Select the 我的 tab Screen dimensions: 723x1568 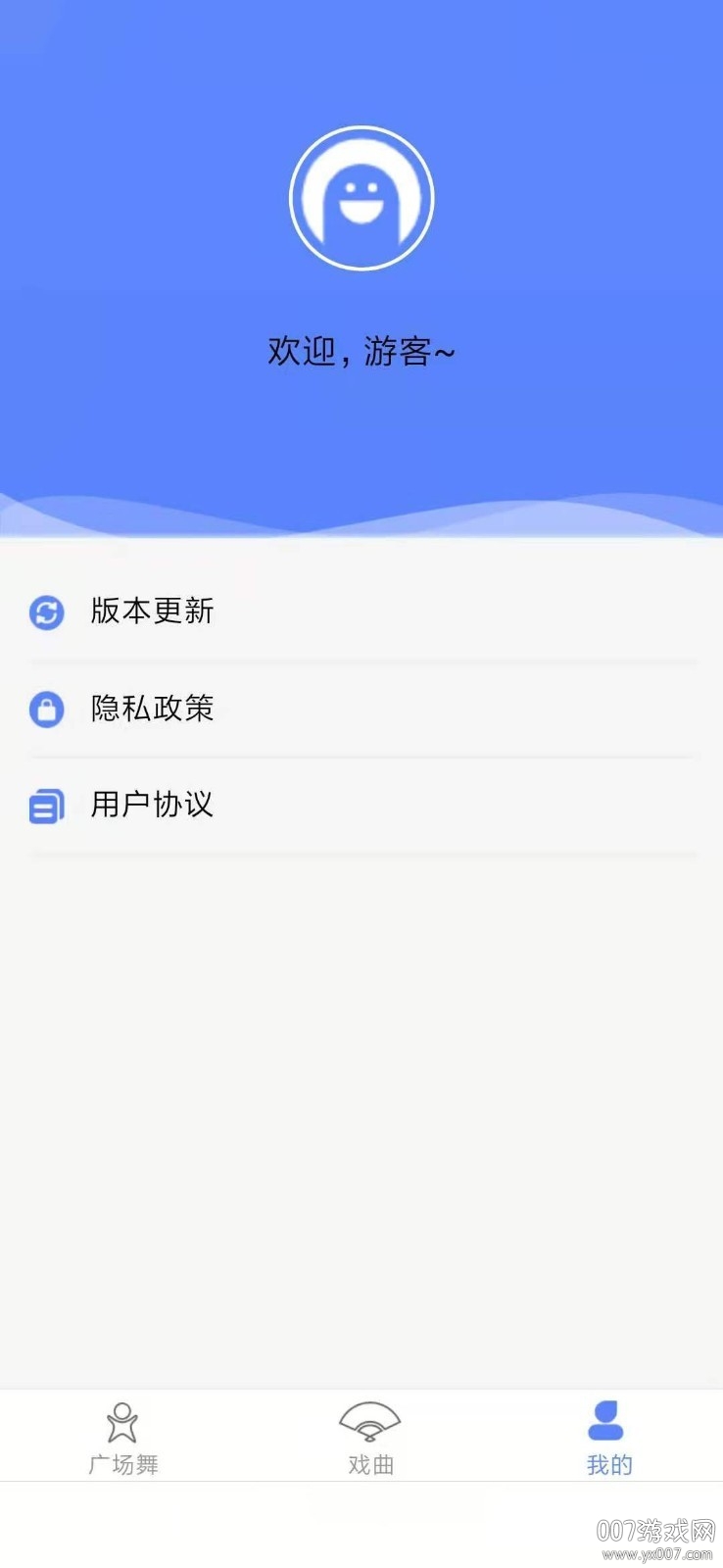pyautogui.click(x=608, y=1437)
